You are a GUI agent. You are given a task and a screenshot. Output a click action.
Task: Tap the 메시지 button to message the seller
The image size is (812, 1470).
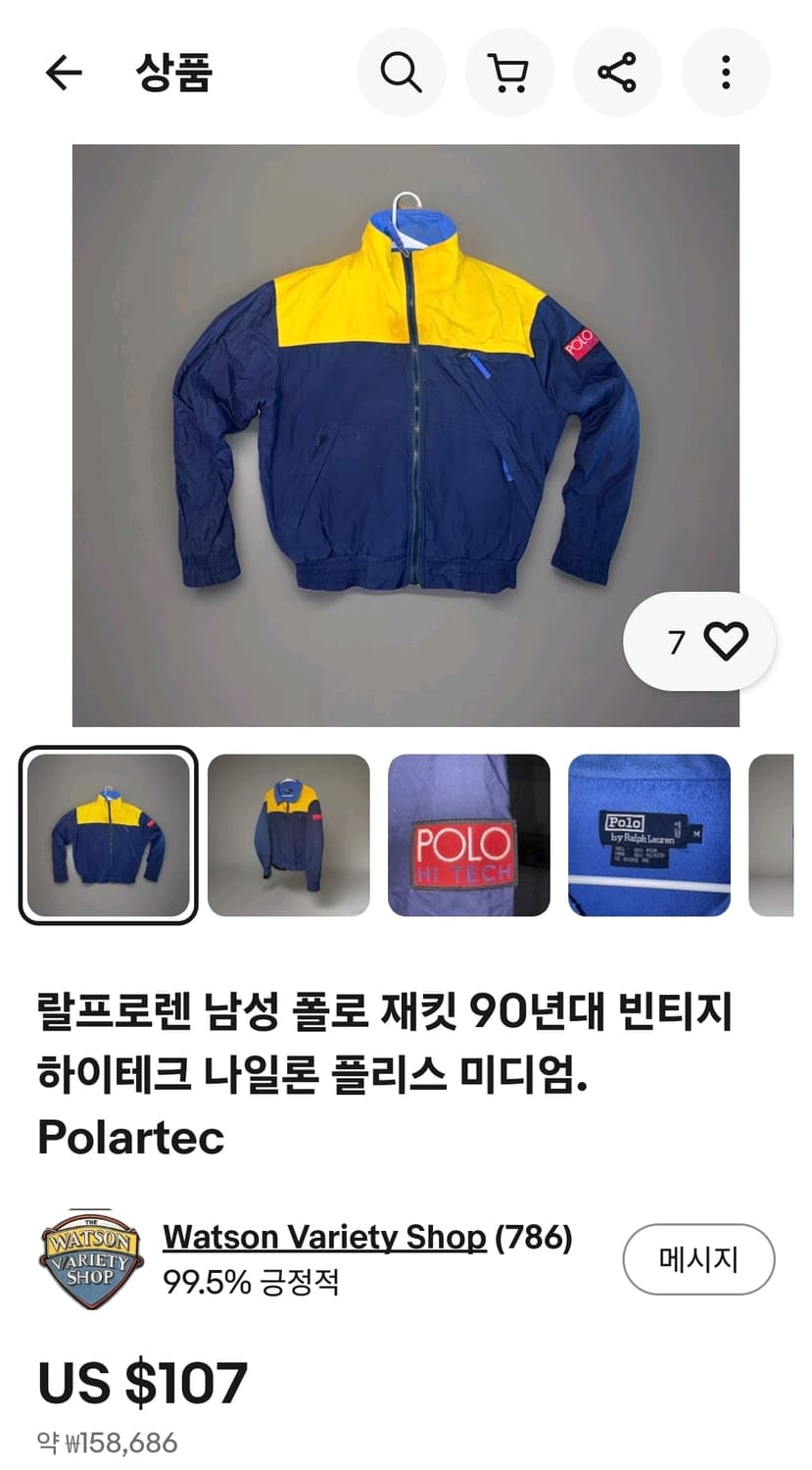[x=698, y=1259]
